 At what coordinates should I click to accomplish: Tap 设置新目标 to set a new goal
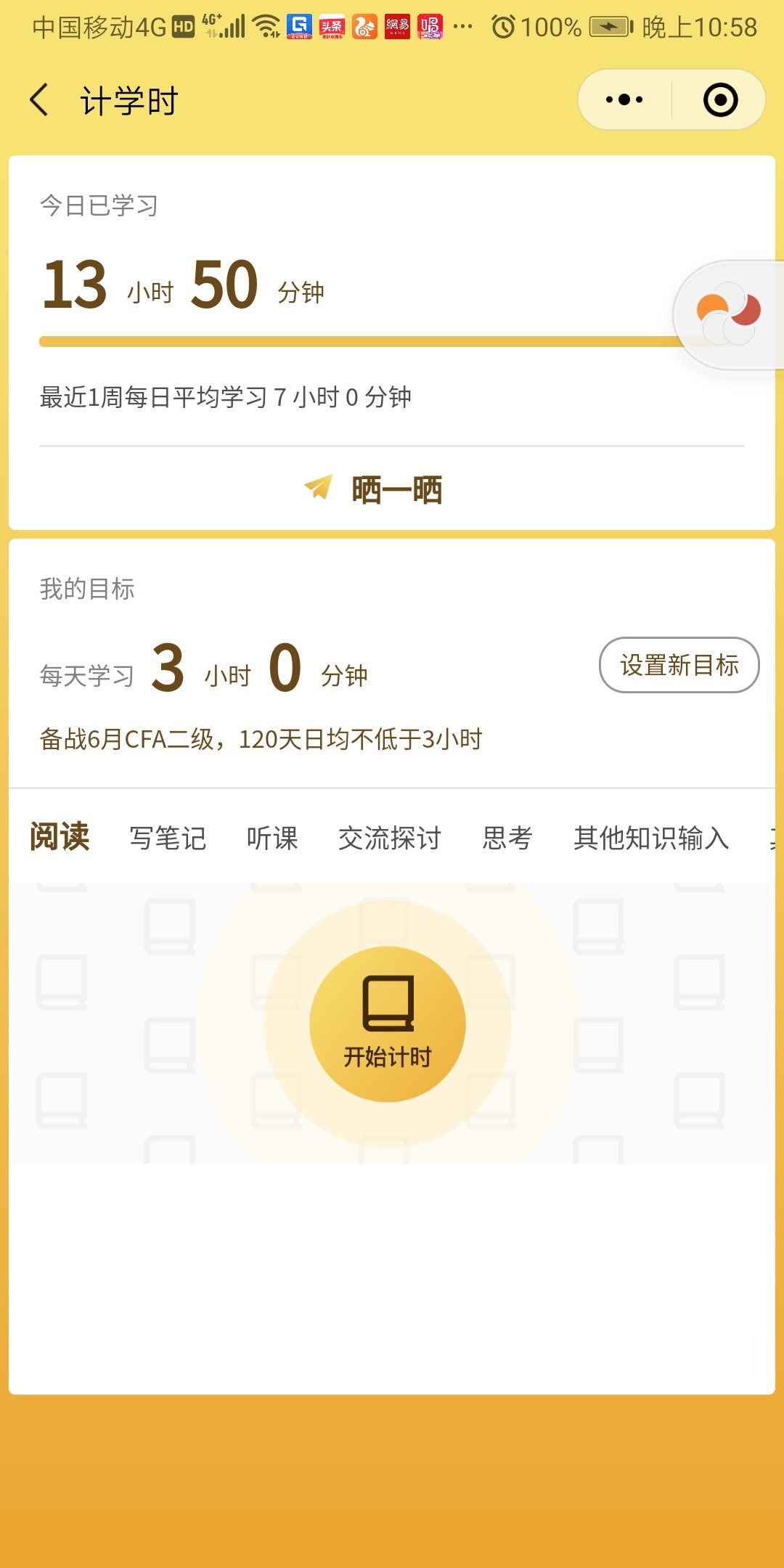(x=679, y=665)
